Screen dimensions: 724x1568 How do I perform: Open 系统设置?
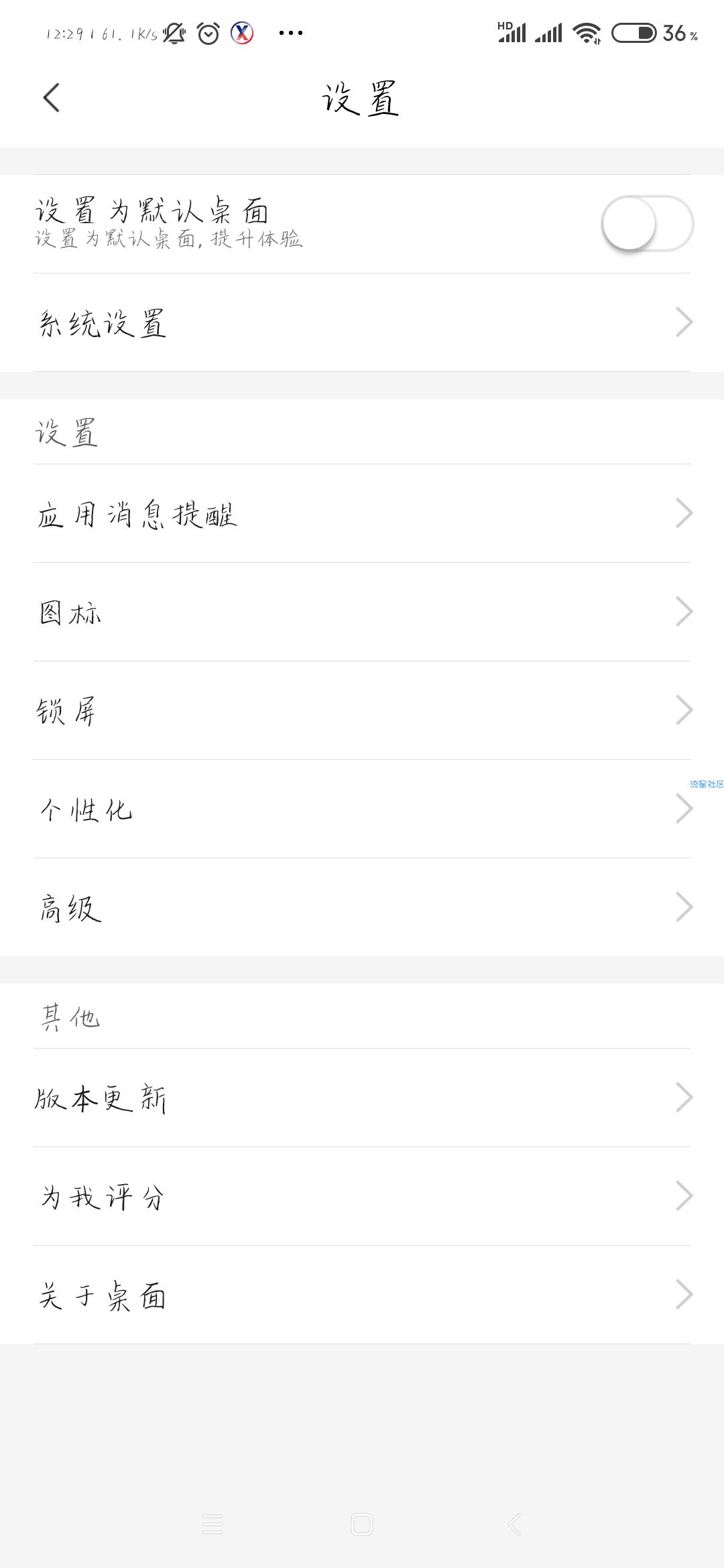coord(362,322)
